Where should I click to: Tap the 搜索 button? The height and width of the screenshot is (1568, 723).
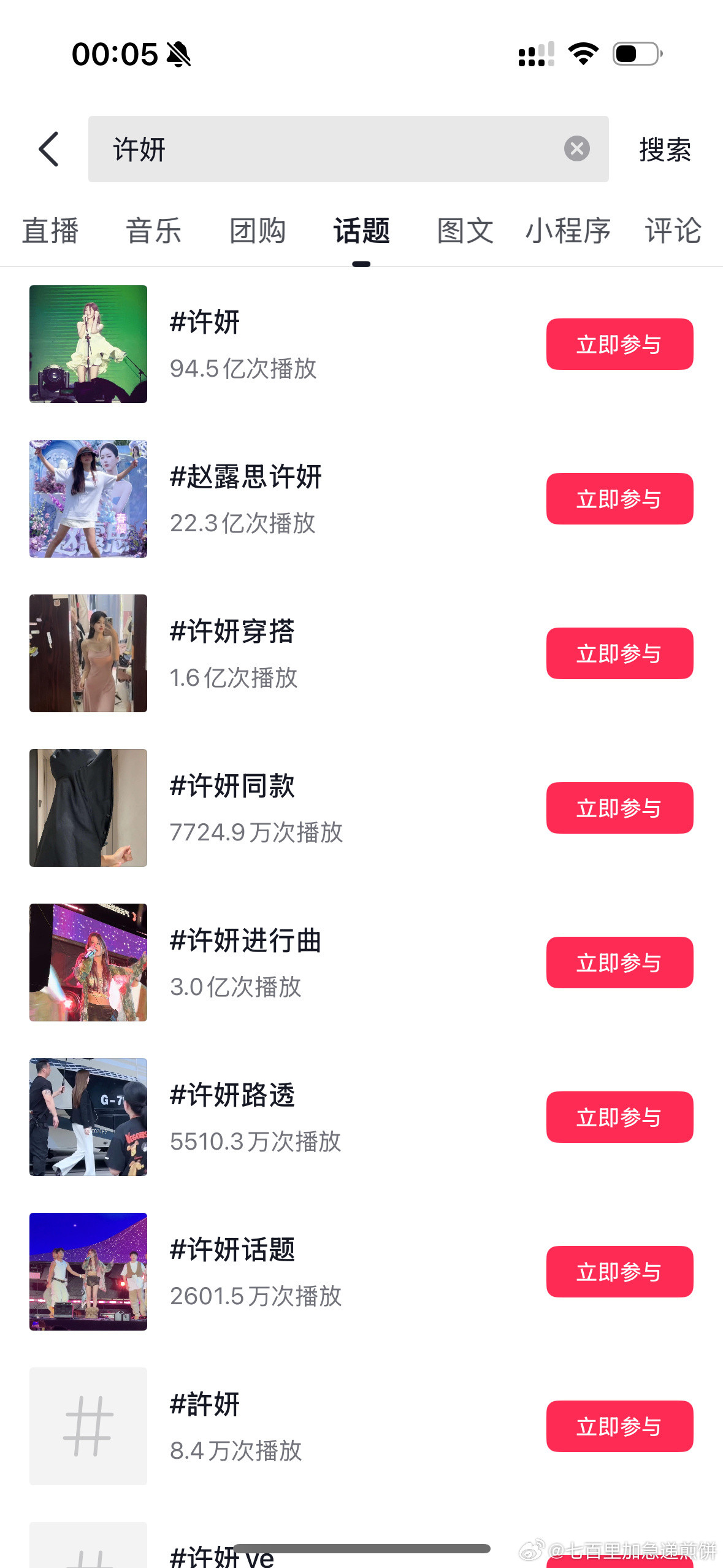665,150
